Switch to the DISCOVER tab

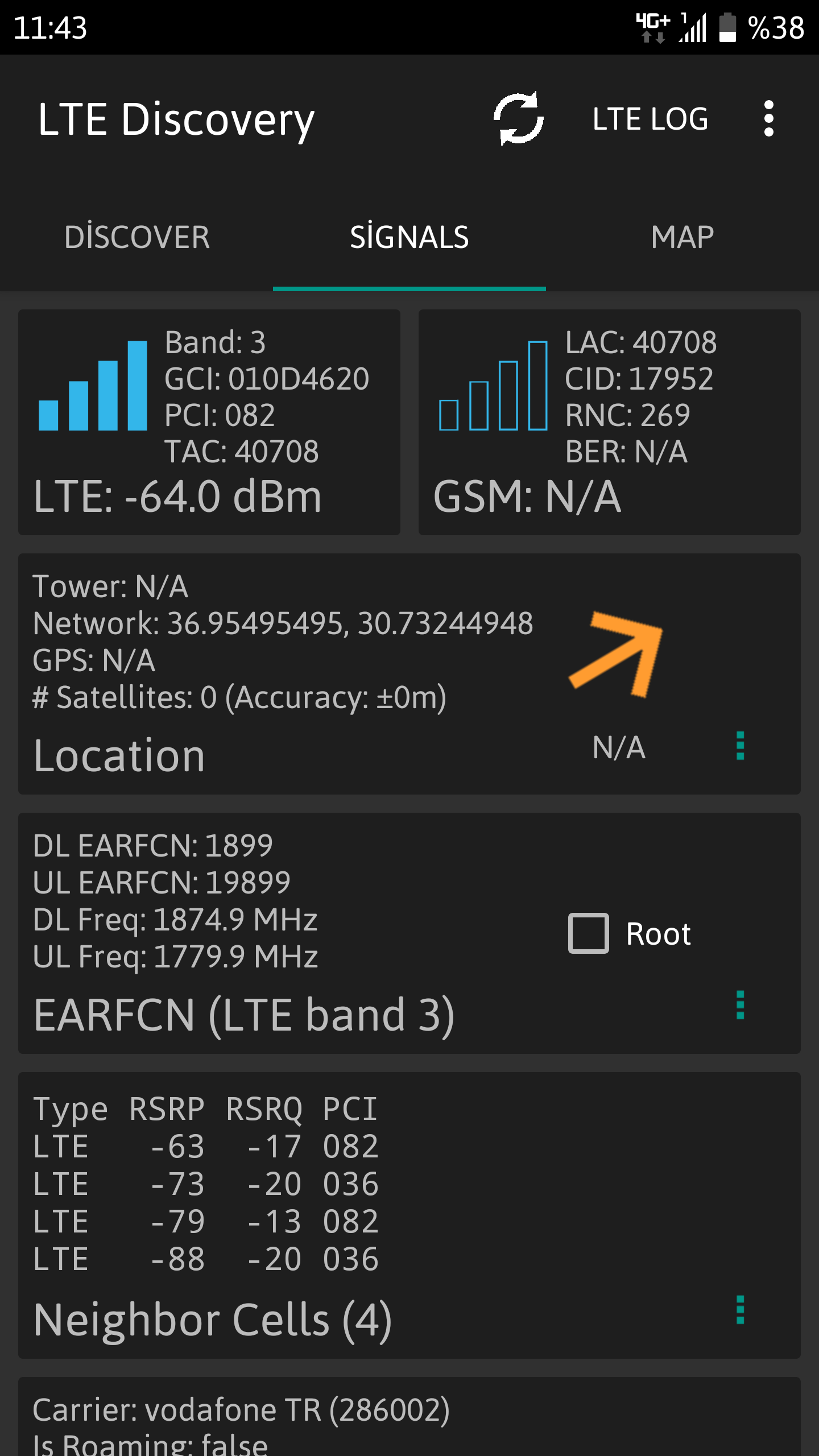(x=136, y=237)
